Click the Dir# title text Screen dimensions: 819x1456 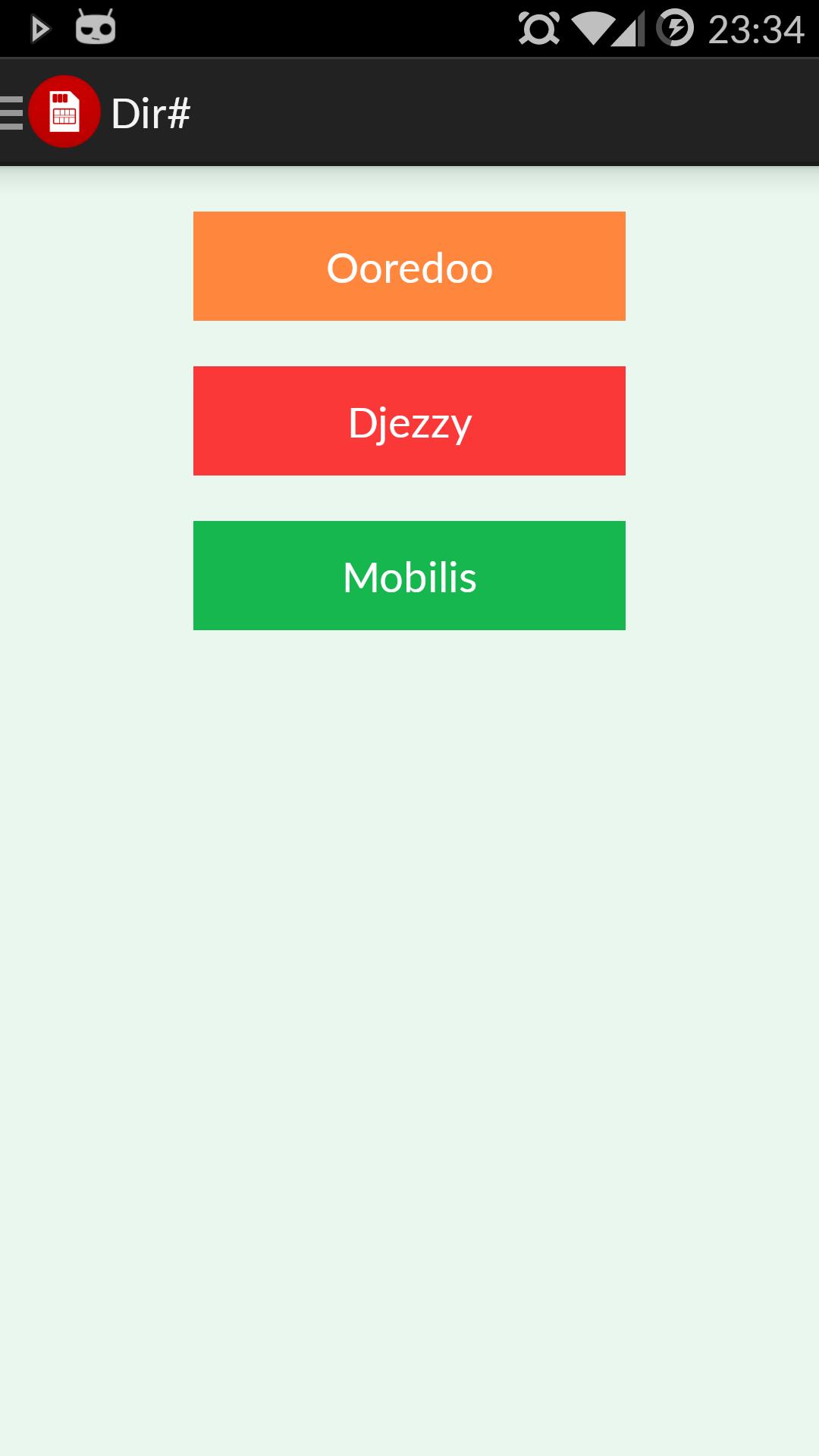coord(150,113)
